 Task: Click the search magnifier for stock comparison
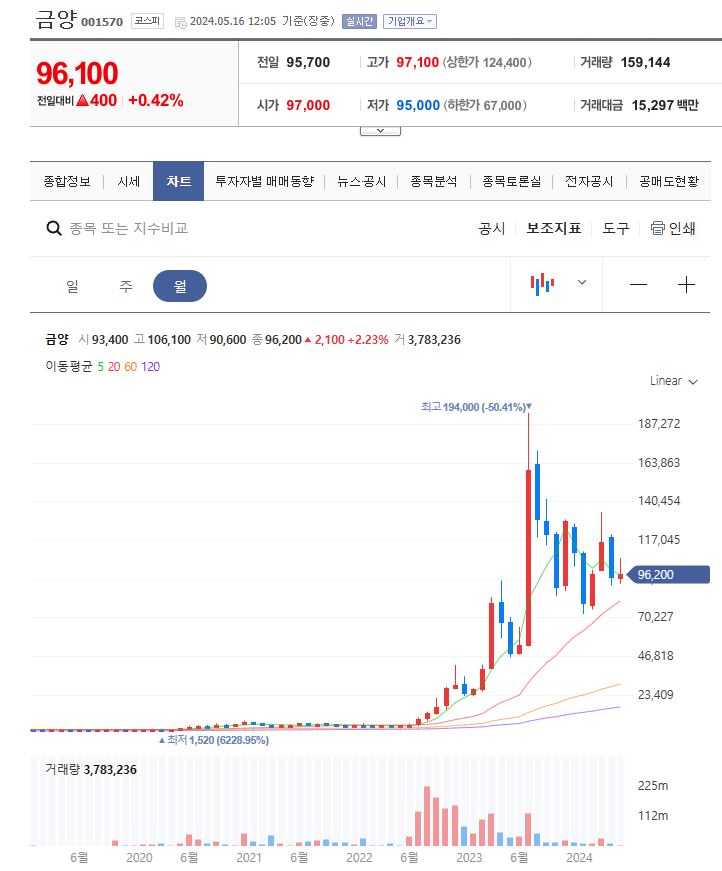(x=54, y=228)
